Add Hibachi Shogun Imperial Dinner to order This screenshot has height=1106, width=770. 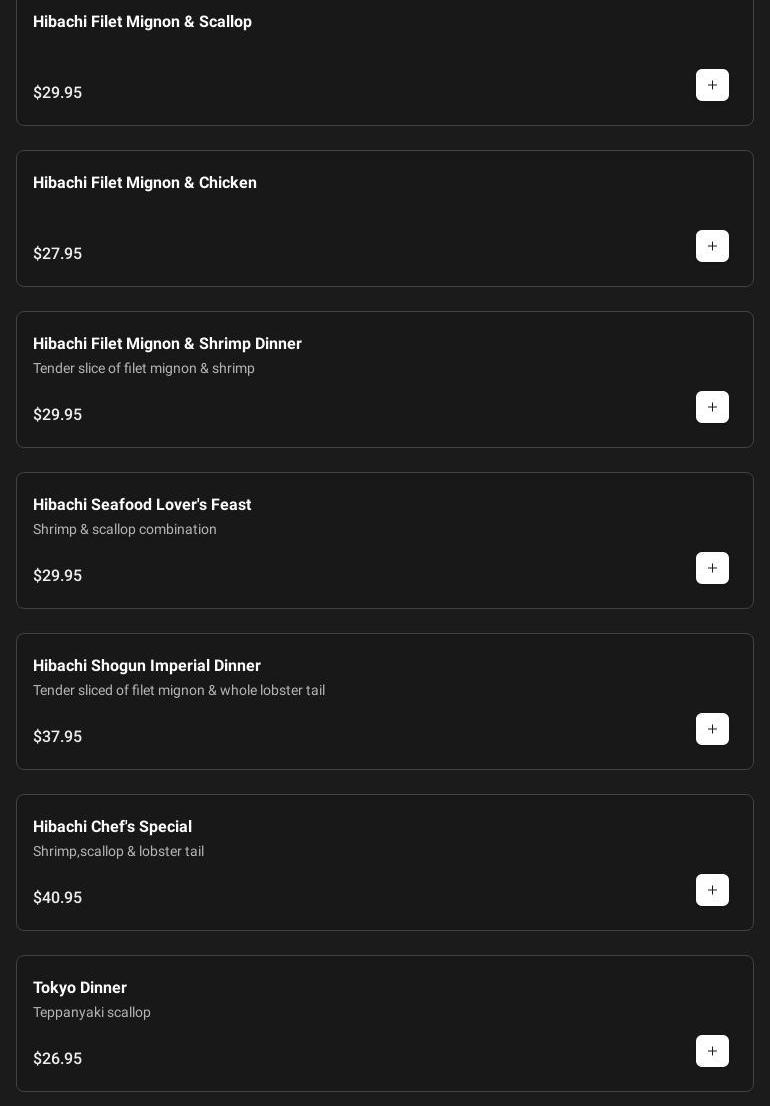(712, 729)
